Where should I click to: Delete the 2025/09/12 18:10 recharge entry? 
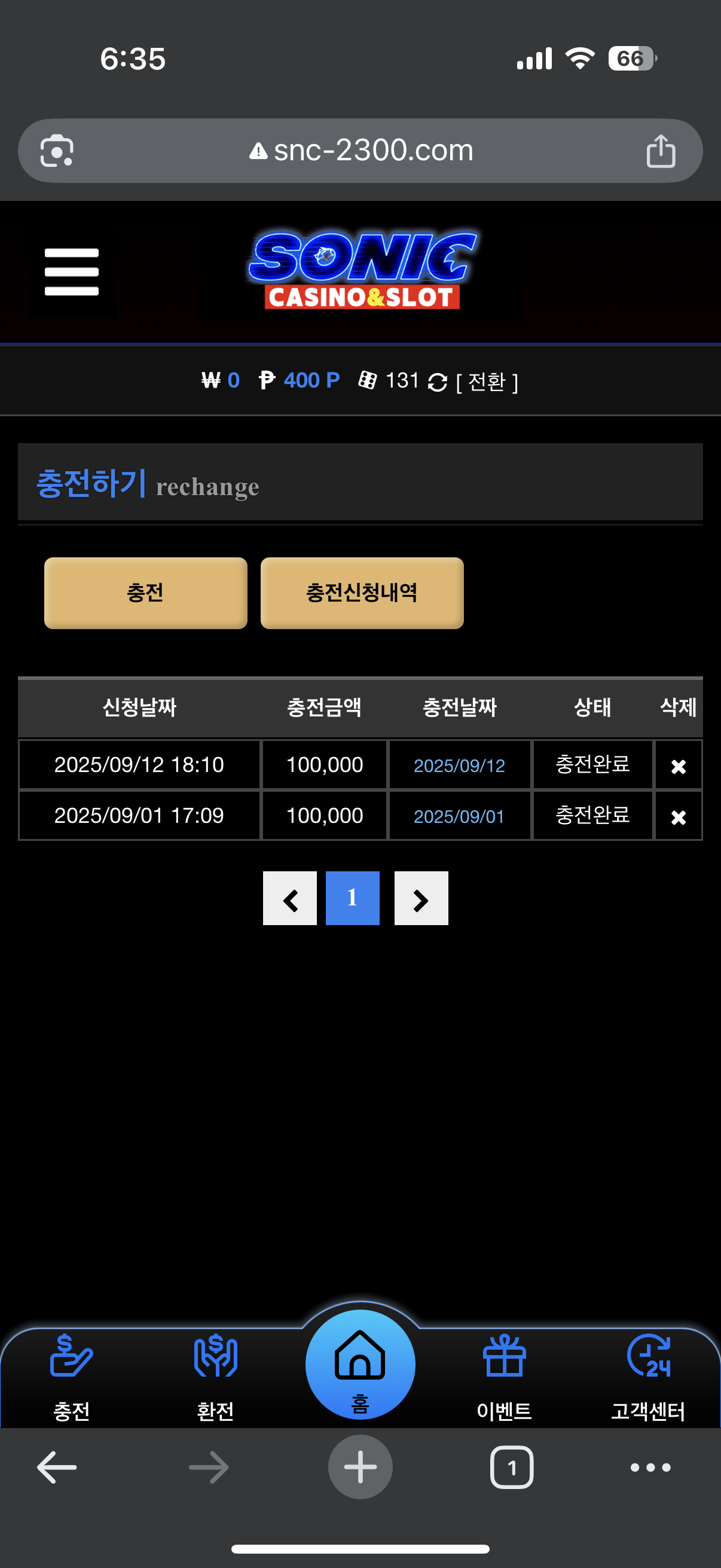click(678, 765)
